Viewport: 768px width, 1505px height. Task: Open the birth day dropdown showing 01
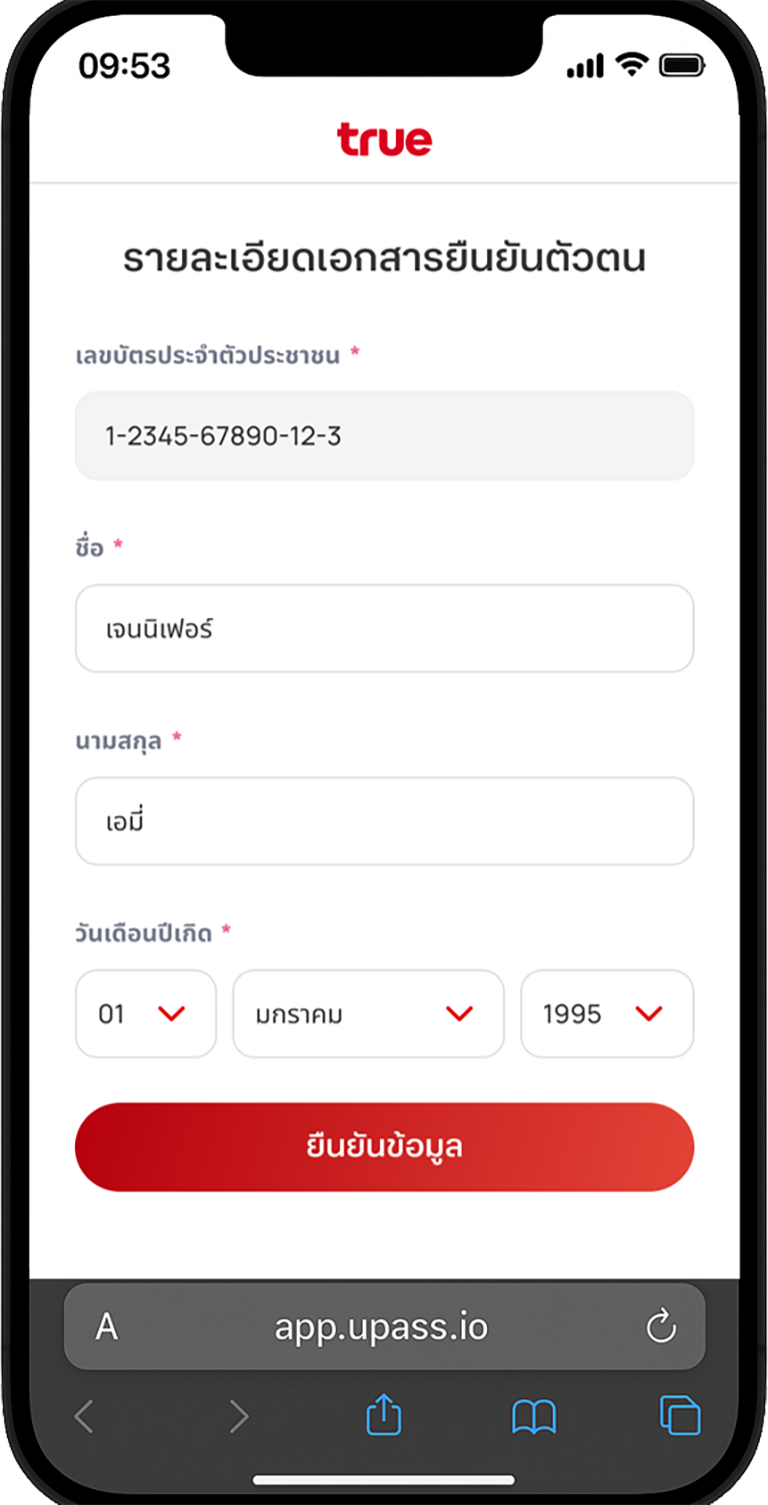pos(146,1013)
